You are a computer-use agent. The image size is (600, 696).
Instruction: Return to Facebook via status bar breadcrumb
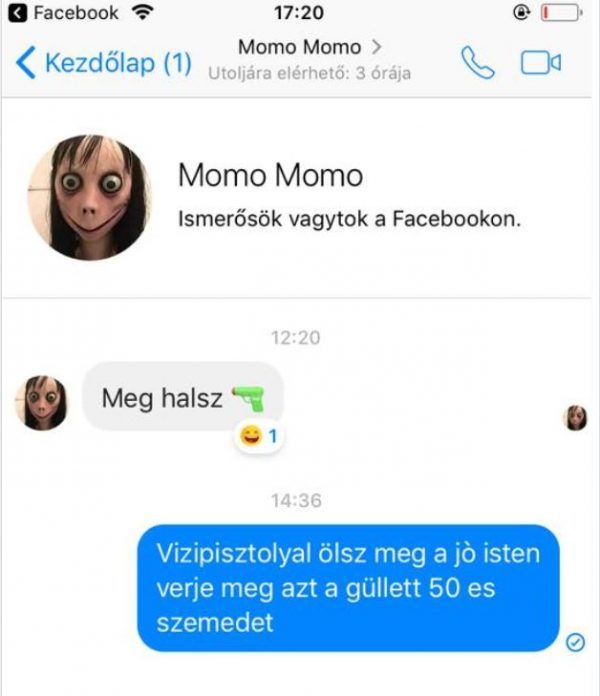(63, 14)
